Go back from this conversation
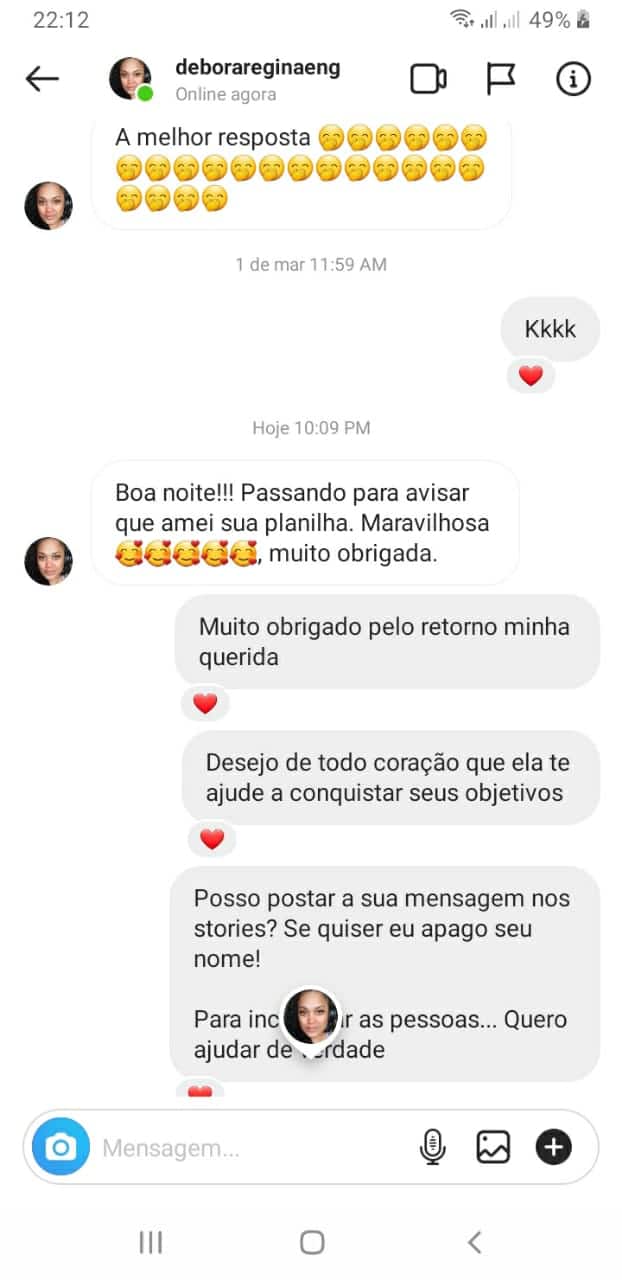 click(x=42, y=79)
